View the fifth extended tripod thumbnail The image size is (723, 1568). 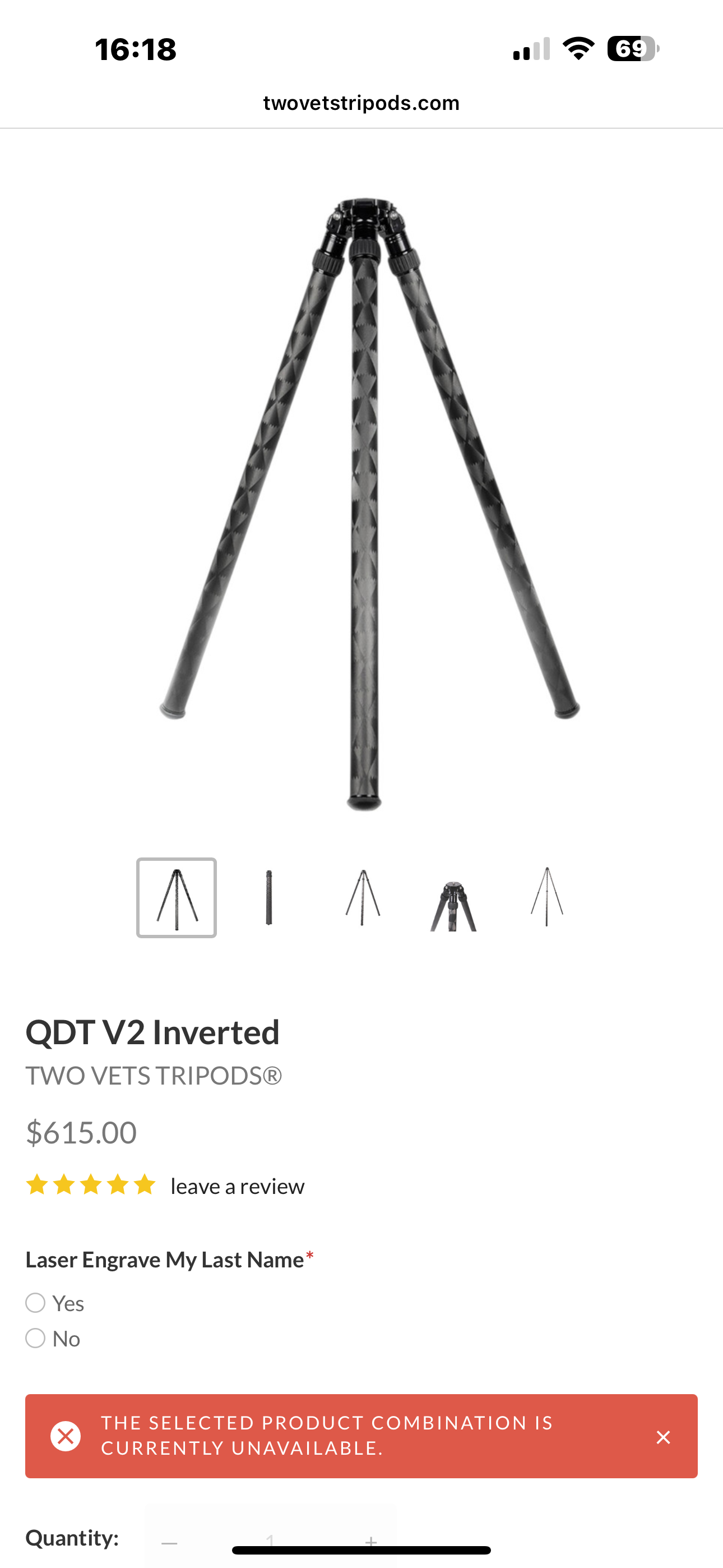pos(546,897)
